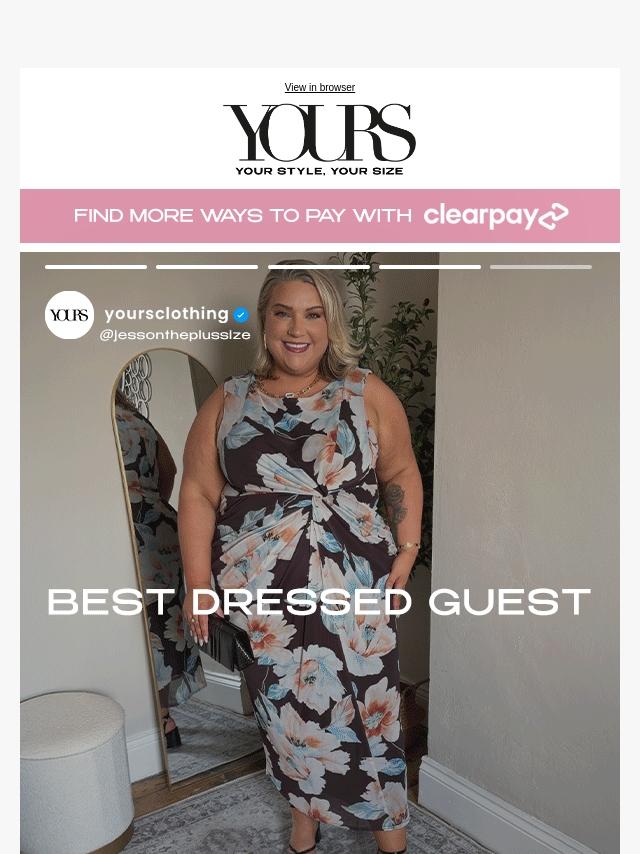This screenshot has width=640, height=854.
Task: Open the View in browser link
Action: [319, 88]
